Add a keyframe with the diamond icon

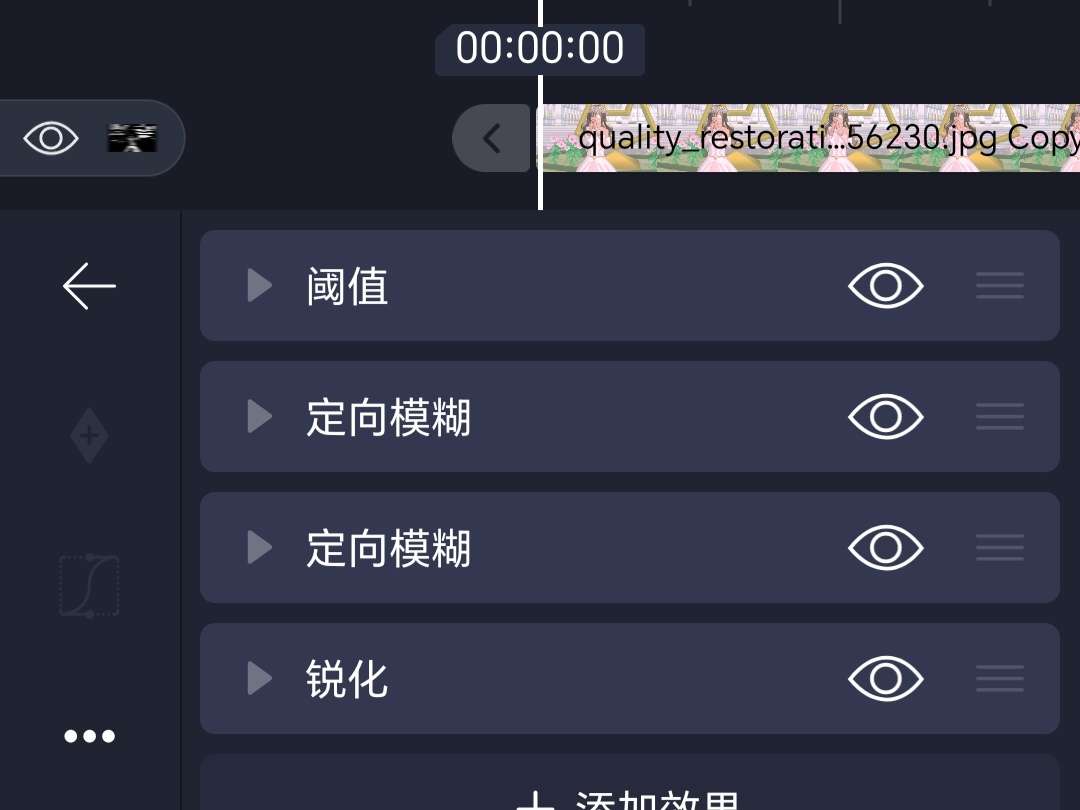89,436
